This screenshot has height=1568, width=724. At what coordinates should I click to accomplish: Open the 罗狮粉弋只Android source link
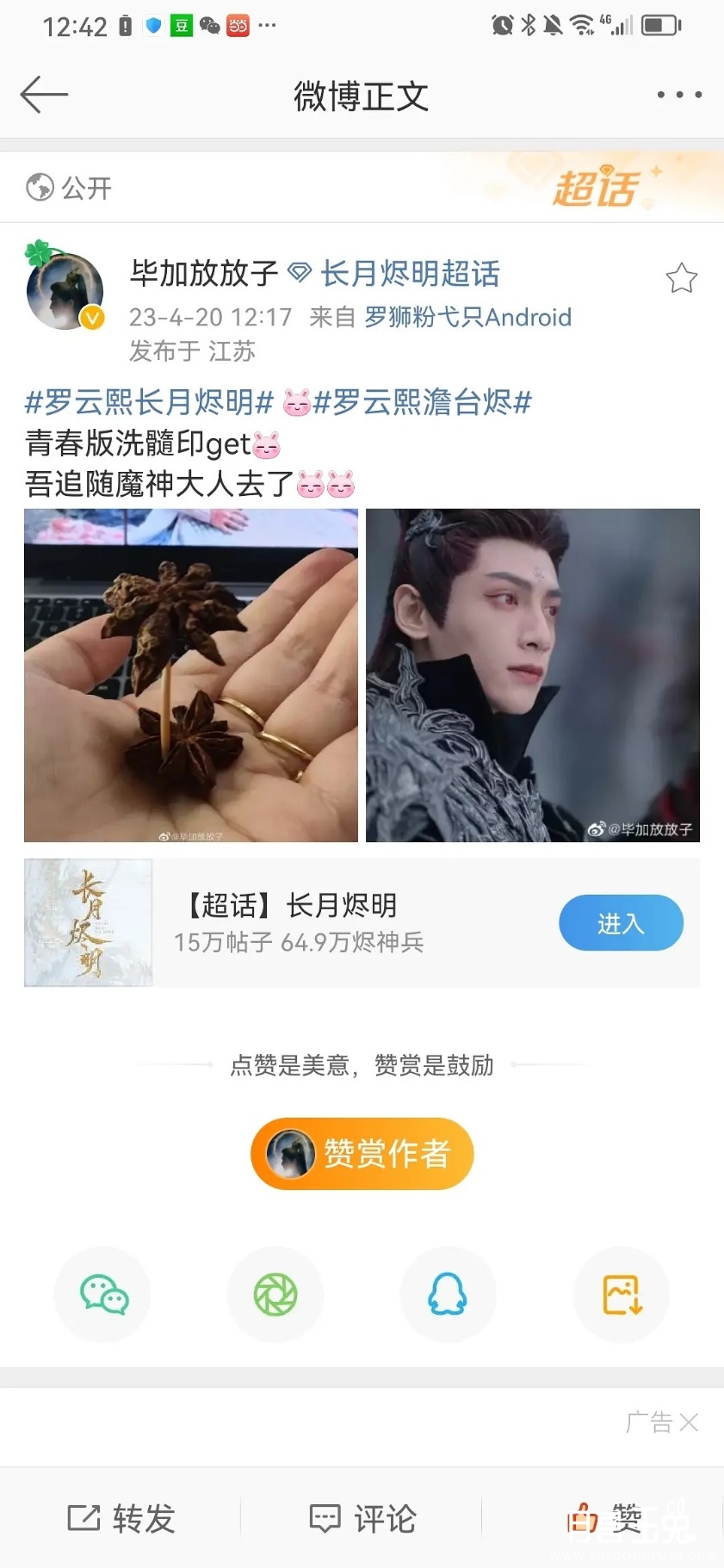467,317
